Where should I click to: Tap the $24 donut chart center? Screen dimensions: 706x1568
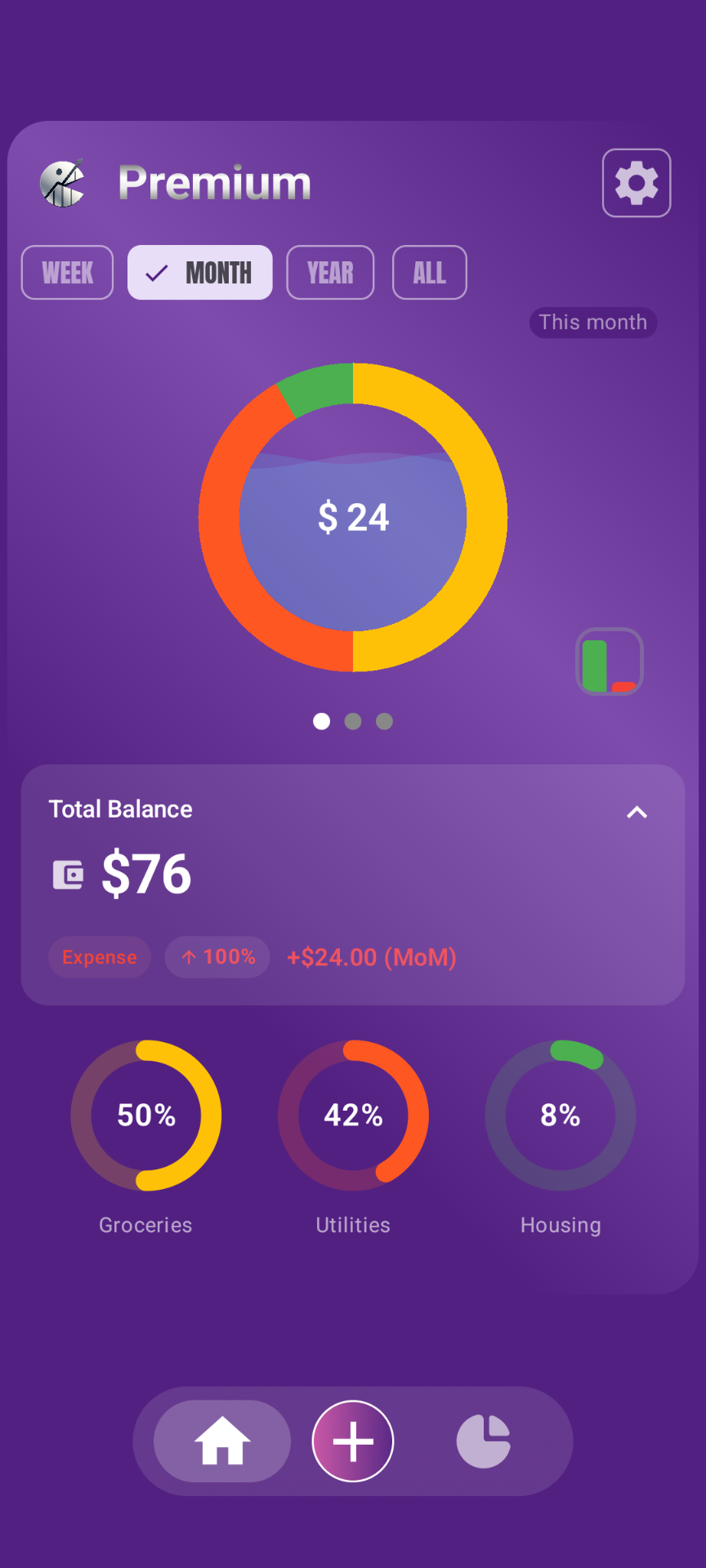point(352,516)
